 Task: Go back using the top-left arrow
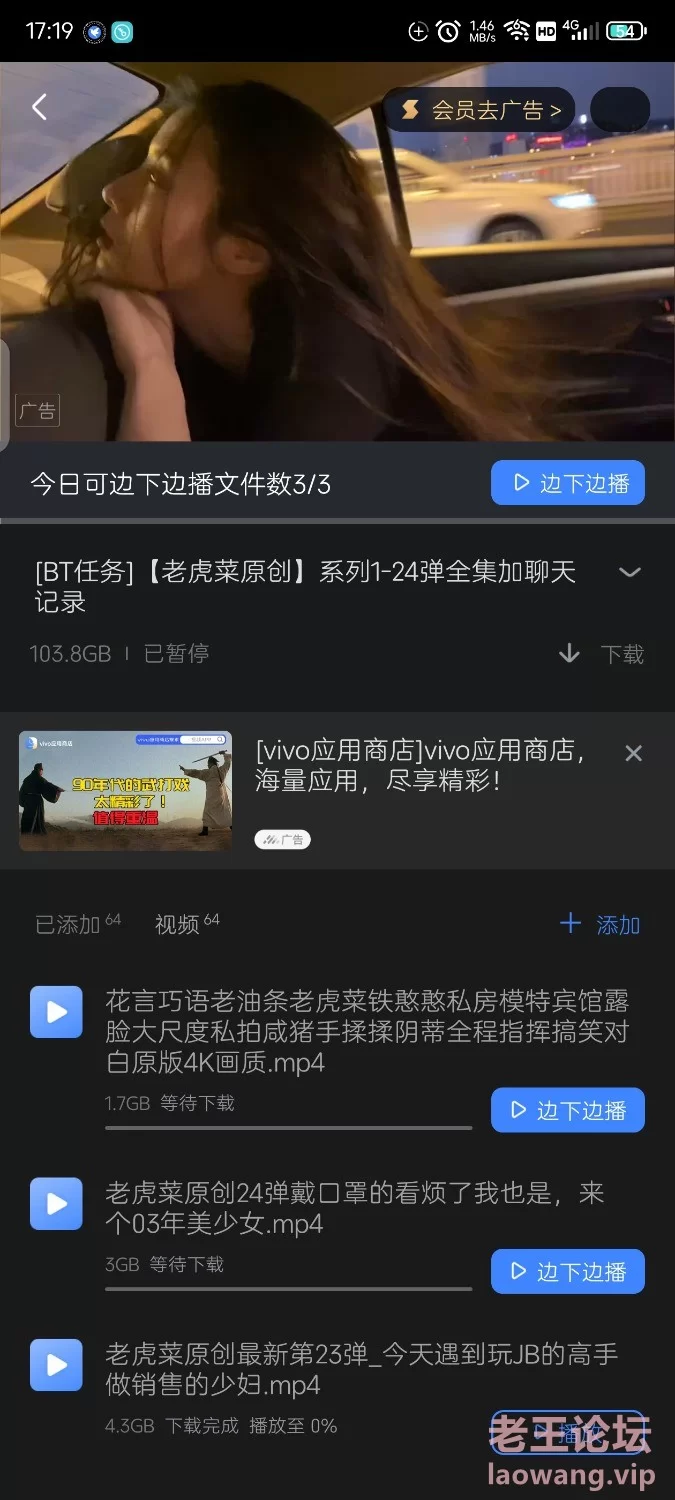39,107
